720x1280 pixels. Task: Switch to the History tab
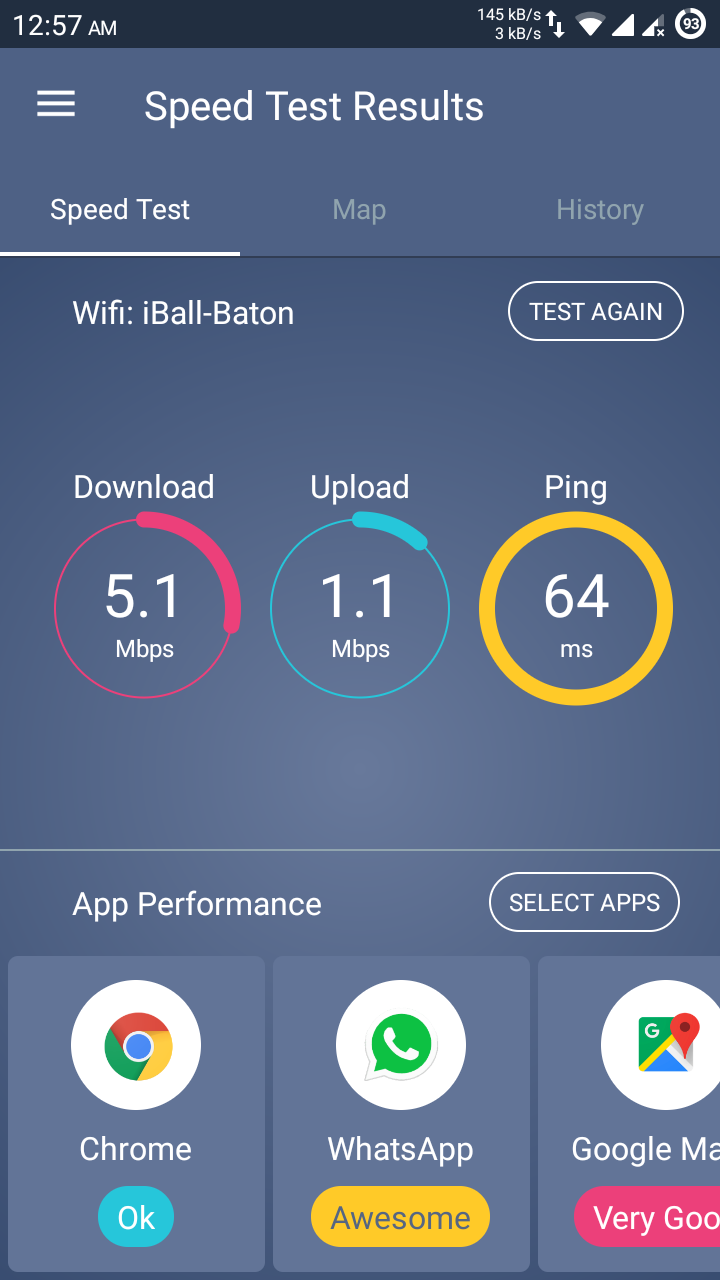(600, 210)
